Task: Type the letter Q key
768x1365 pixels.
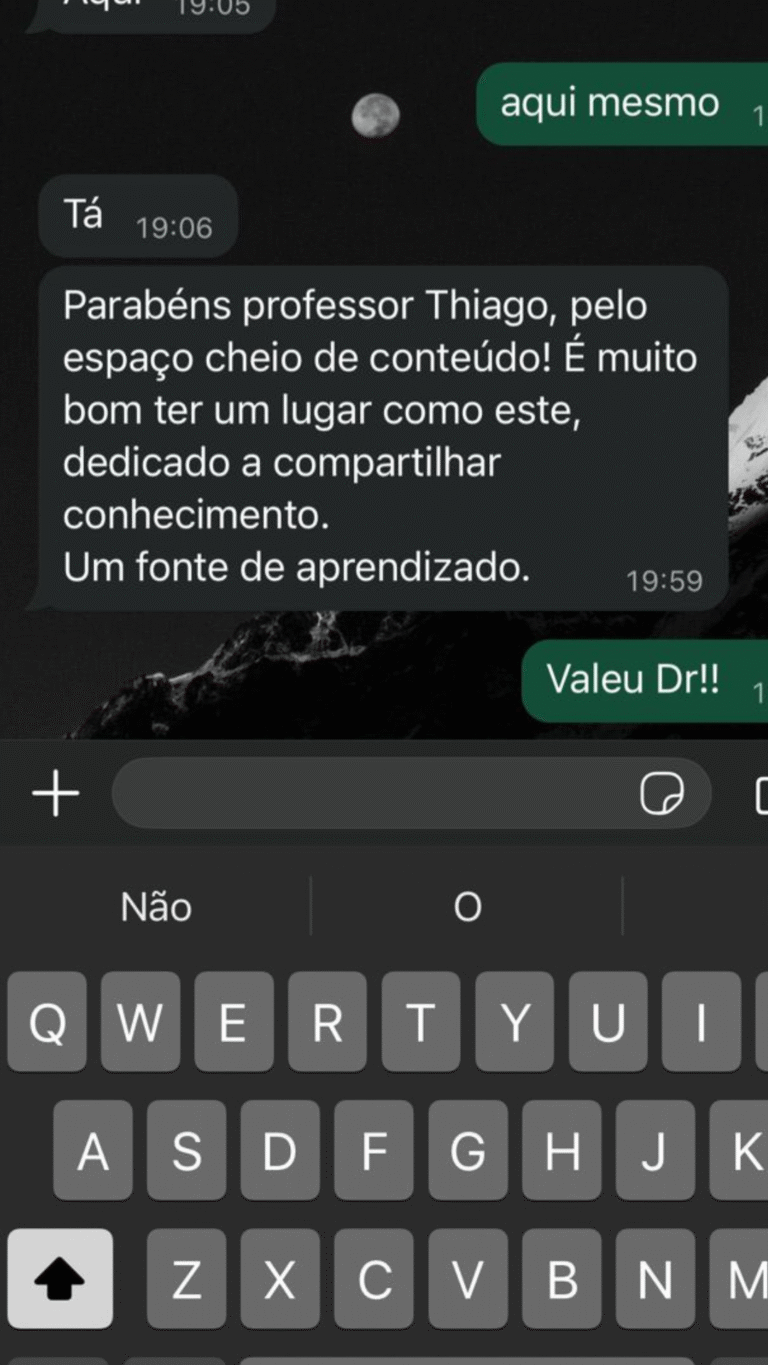Action: tap(47, 1022)
